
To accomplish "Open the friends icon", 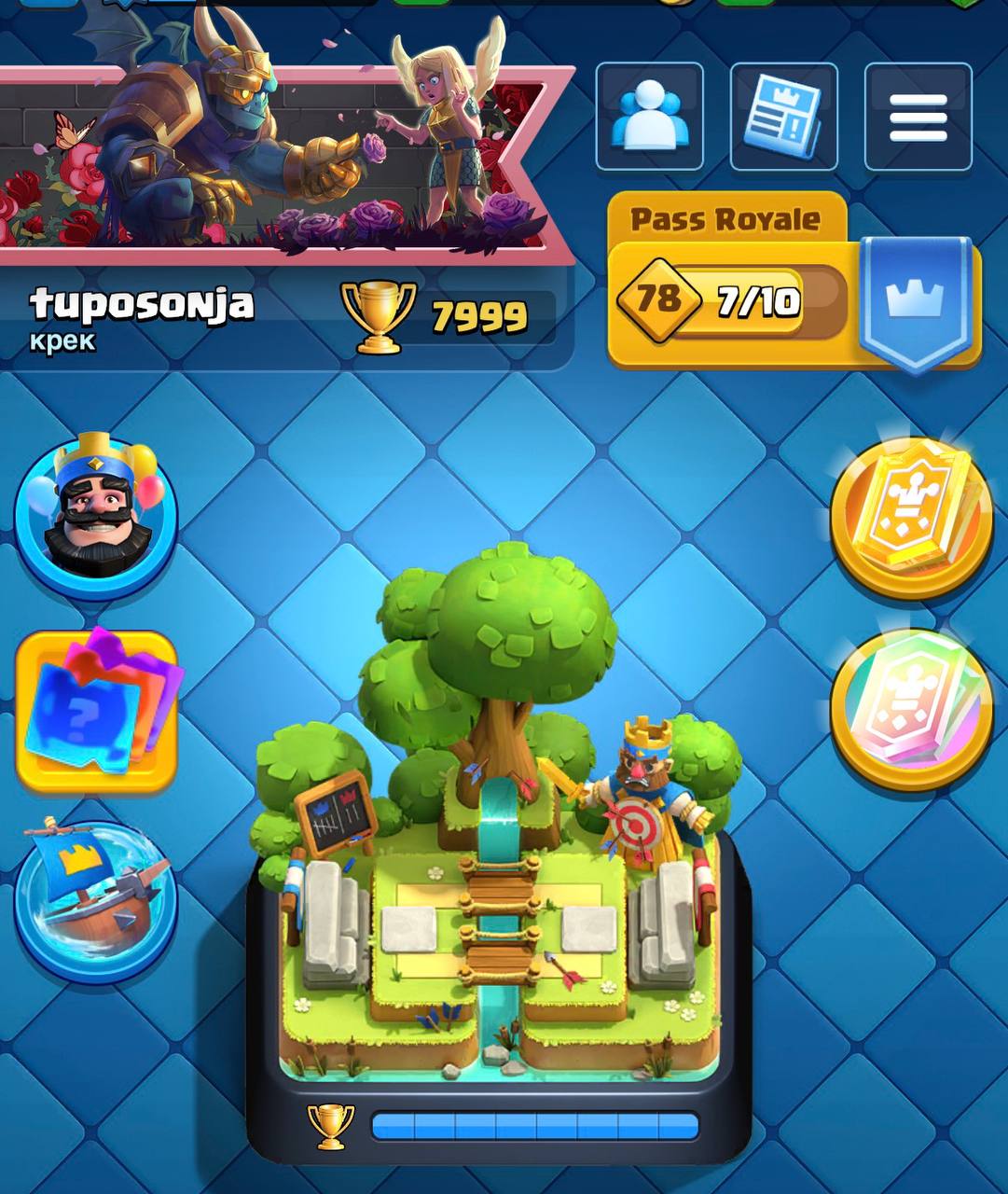I will [x=649, y=117].
